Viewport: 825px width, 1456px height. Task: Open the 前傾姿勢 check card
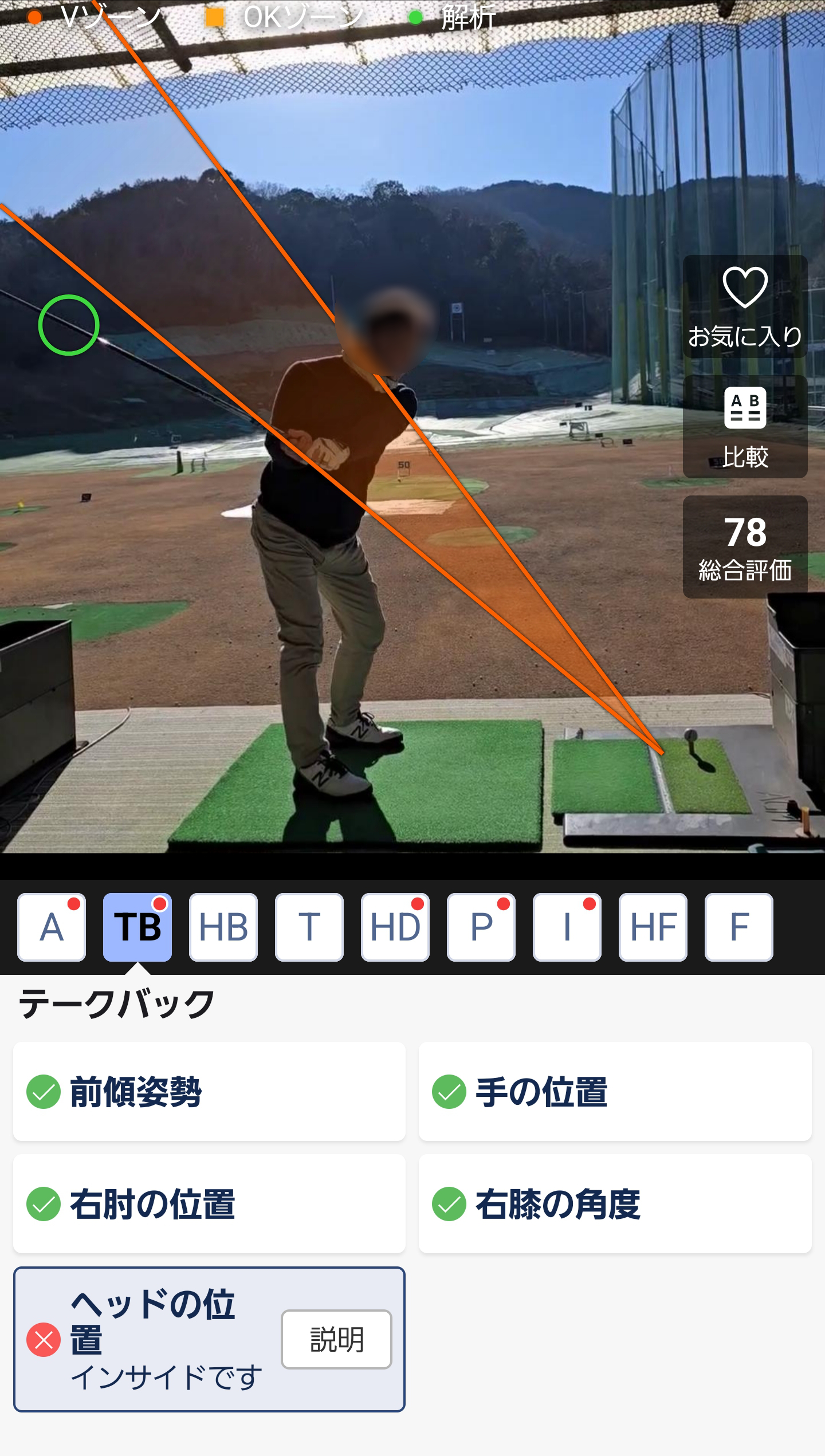tap(209, 1092)
